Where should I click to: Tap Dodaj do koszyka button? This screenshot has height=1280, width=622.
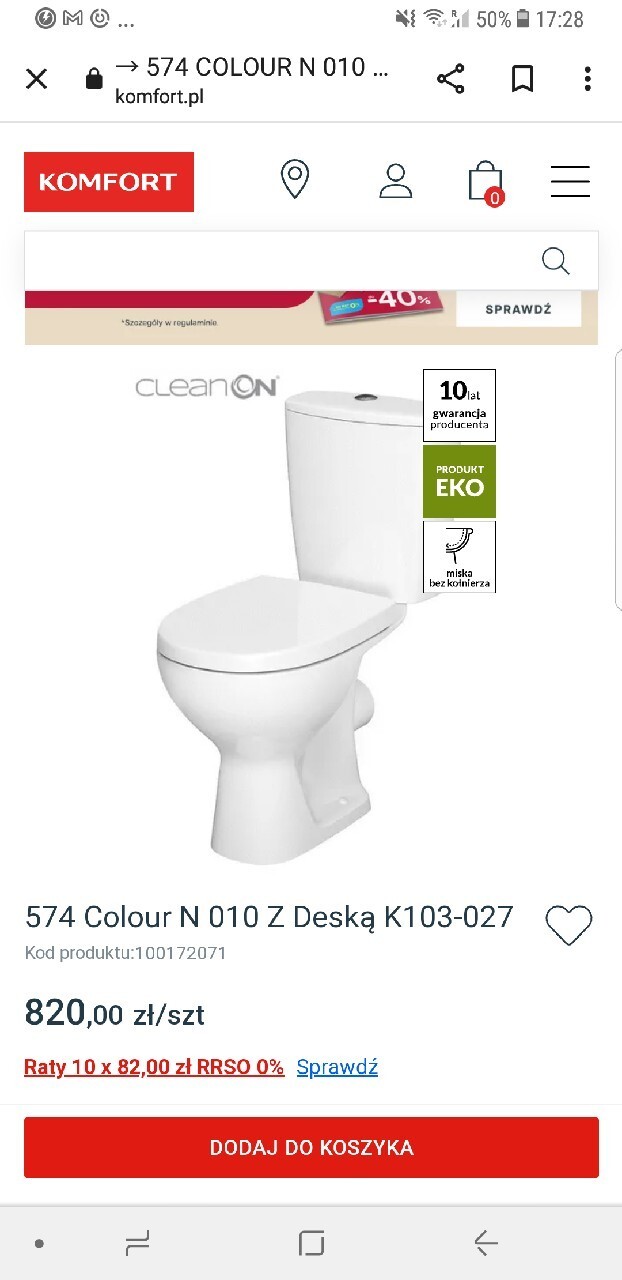311,1147
